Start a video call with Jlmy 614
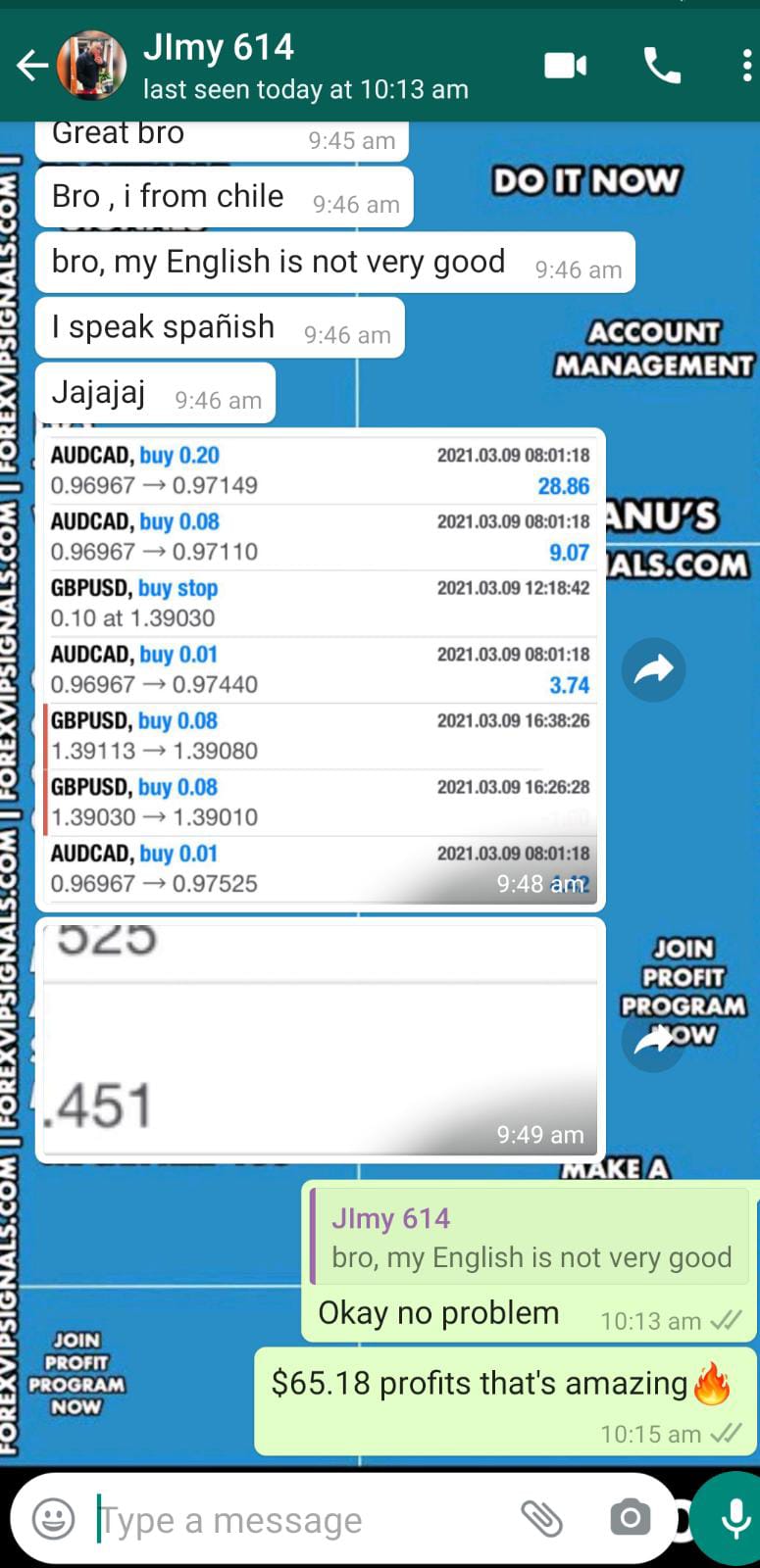 [x=566, y=66]
